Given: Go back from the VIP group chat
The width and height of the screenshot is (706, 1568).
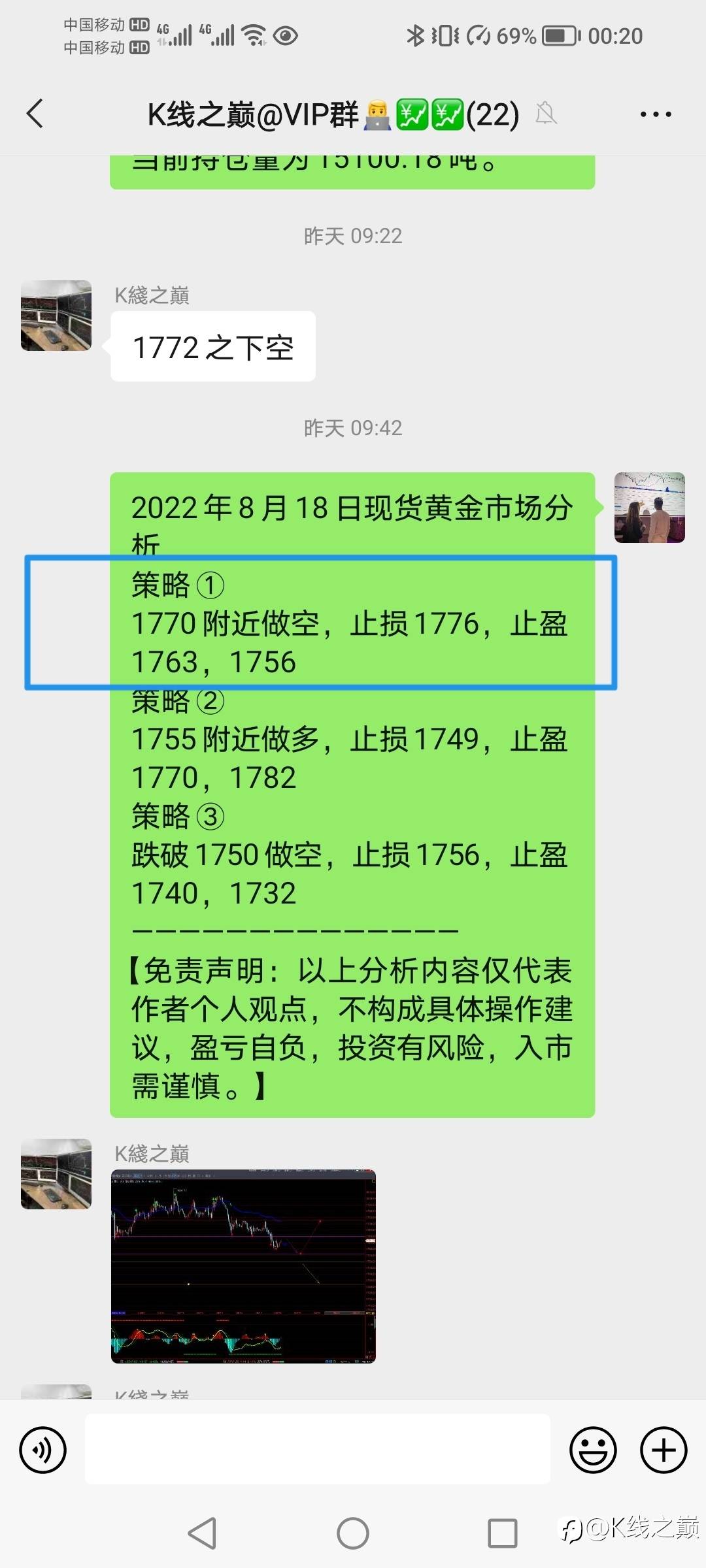Looking at the screenshot, I should point(35,114).
